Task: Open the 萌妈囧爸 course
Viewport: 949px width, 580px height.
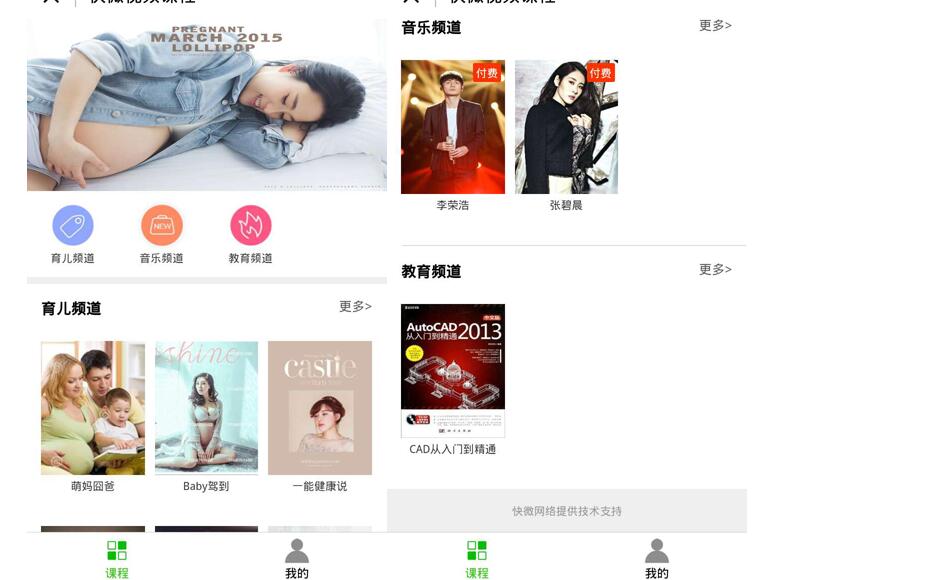Action: point(93,408)
